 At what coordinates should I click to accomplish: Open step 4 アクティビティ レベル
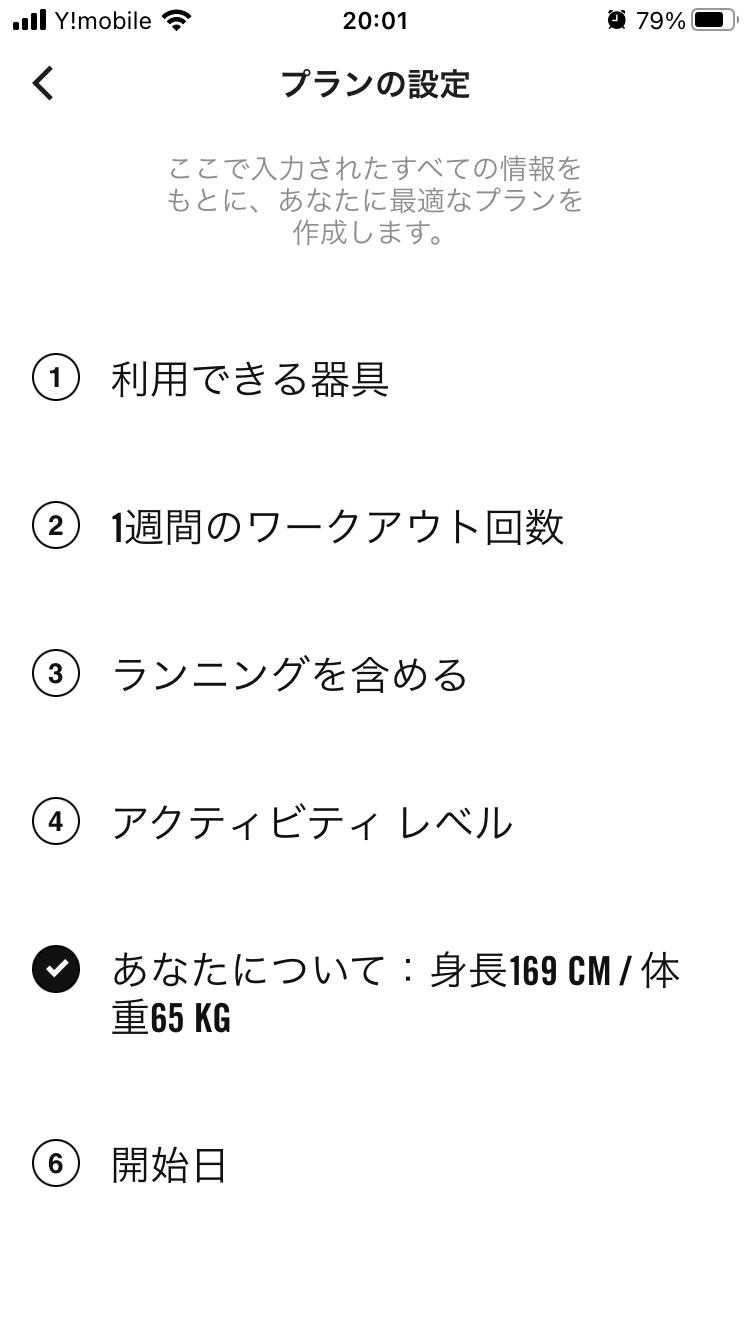click(375, 822)
